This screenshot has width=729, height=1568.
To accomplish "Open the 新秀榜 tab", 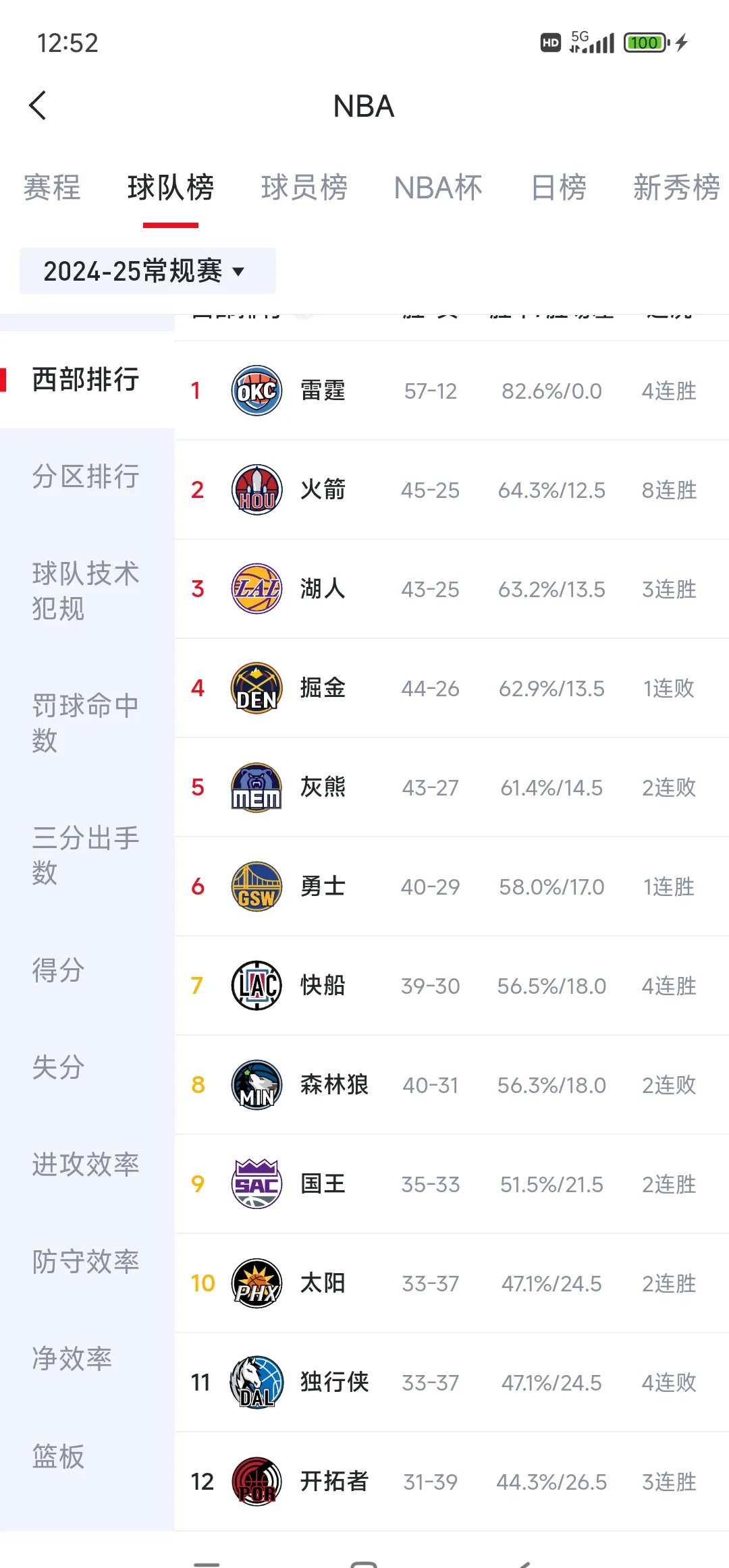I will (x=676, y=188).
